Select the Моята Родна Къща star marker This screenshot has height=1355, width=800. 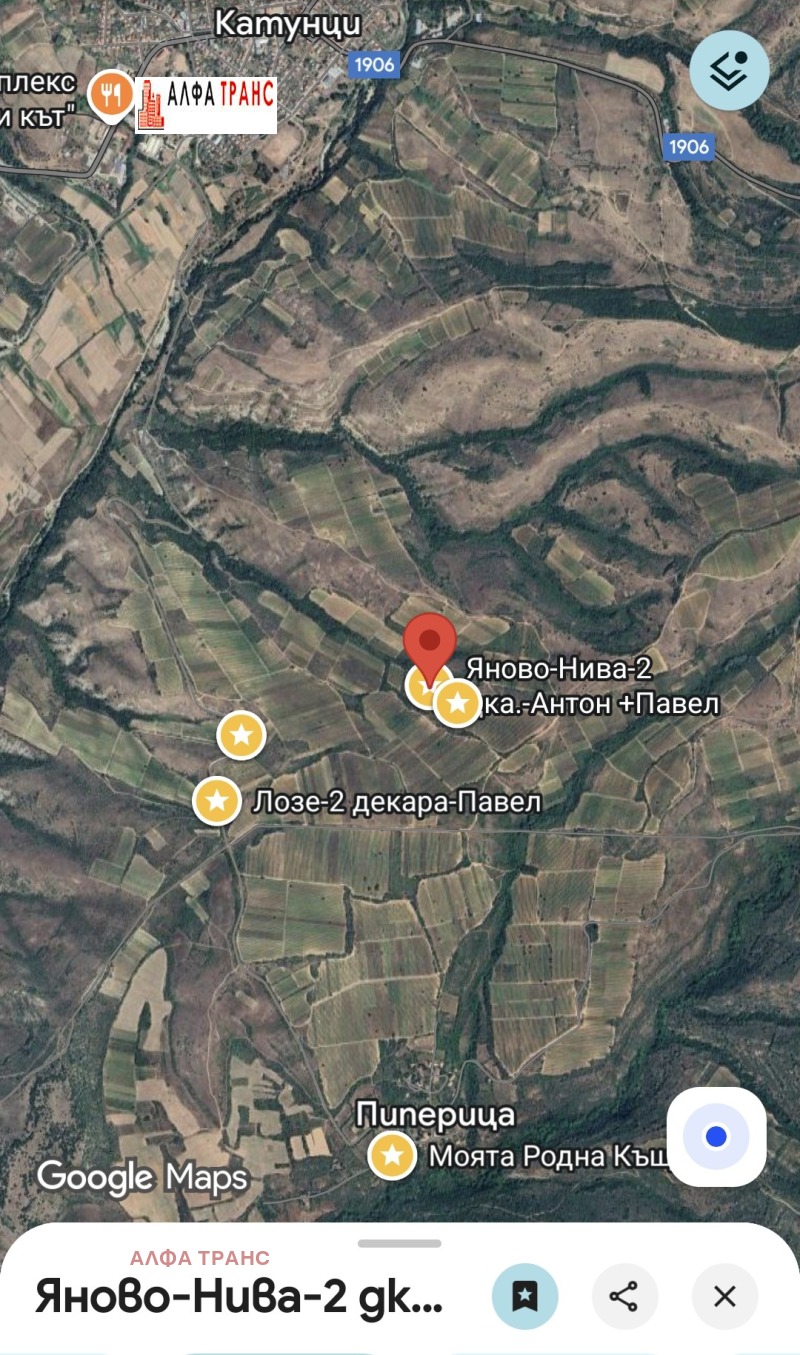pos(392,1156)
